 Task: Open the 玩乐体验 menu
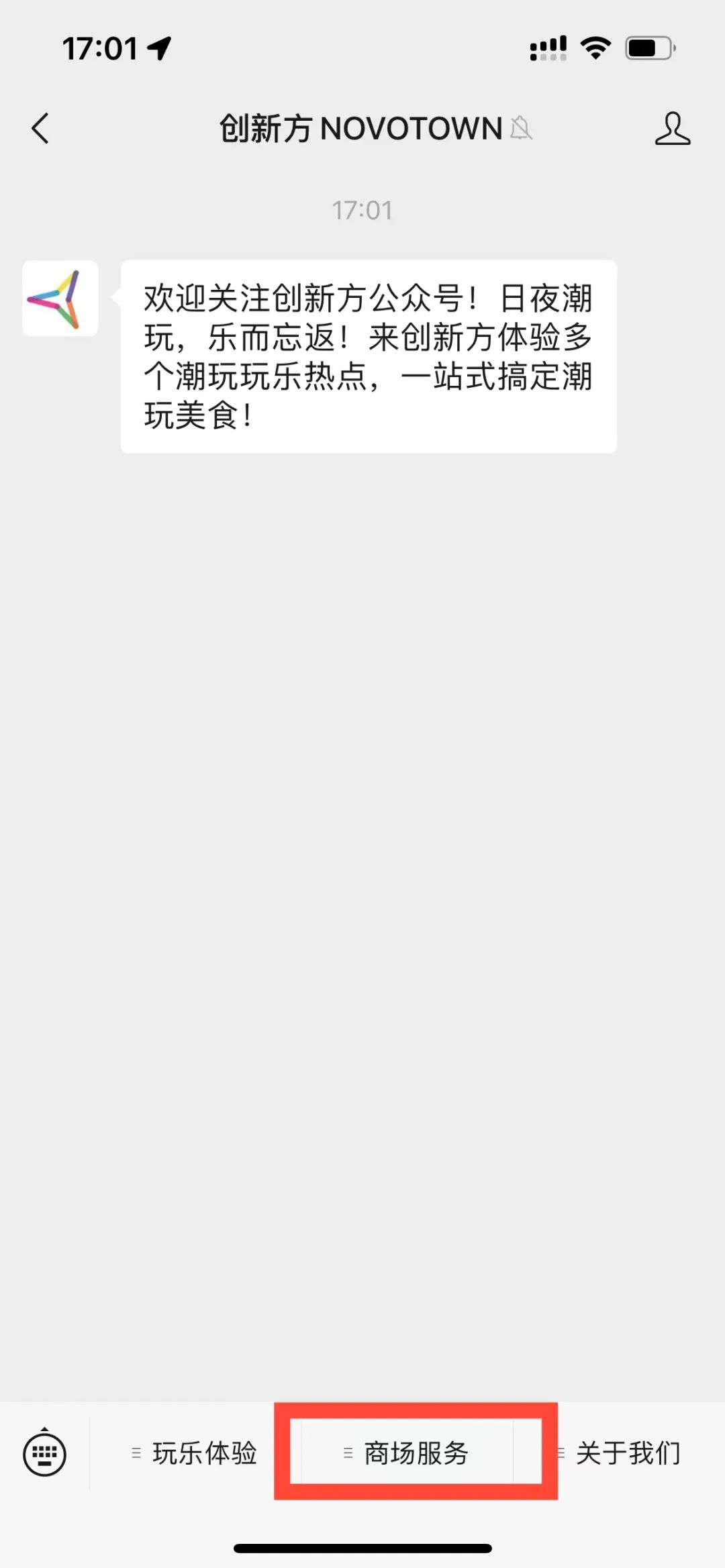coord(195,1453)
